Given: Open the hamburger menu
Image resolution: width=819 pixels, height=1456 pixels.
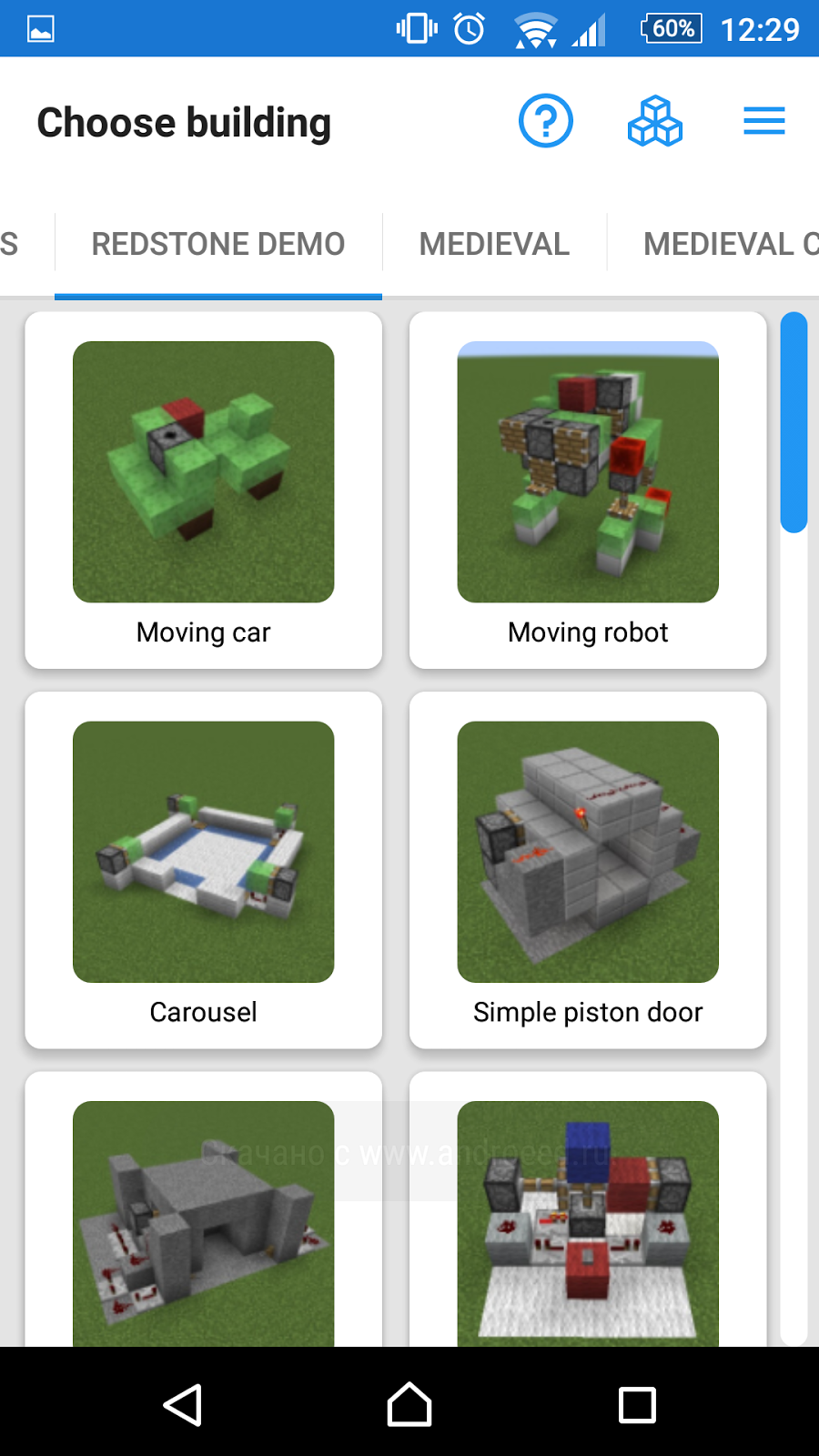Looking at the screenshot, I should pyautogui.click(x=764, y=121).
